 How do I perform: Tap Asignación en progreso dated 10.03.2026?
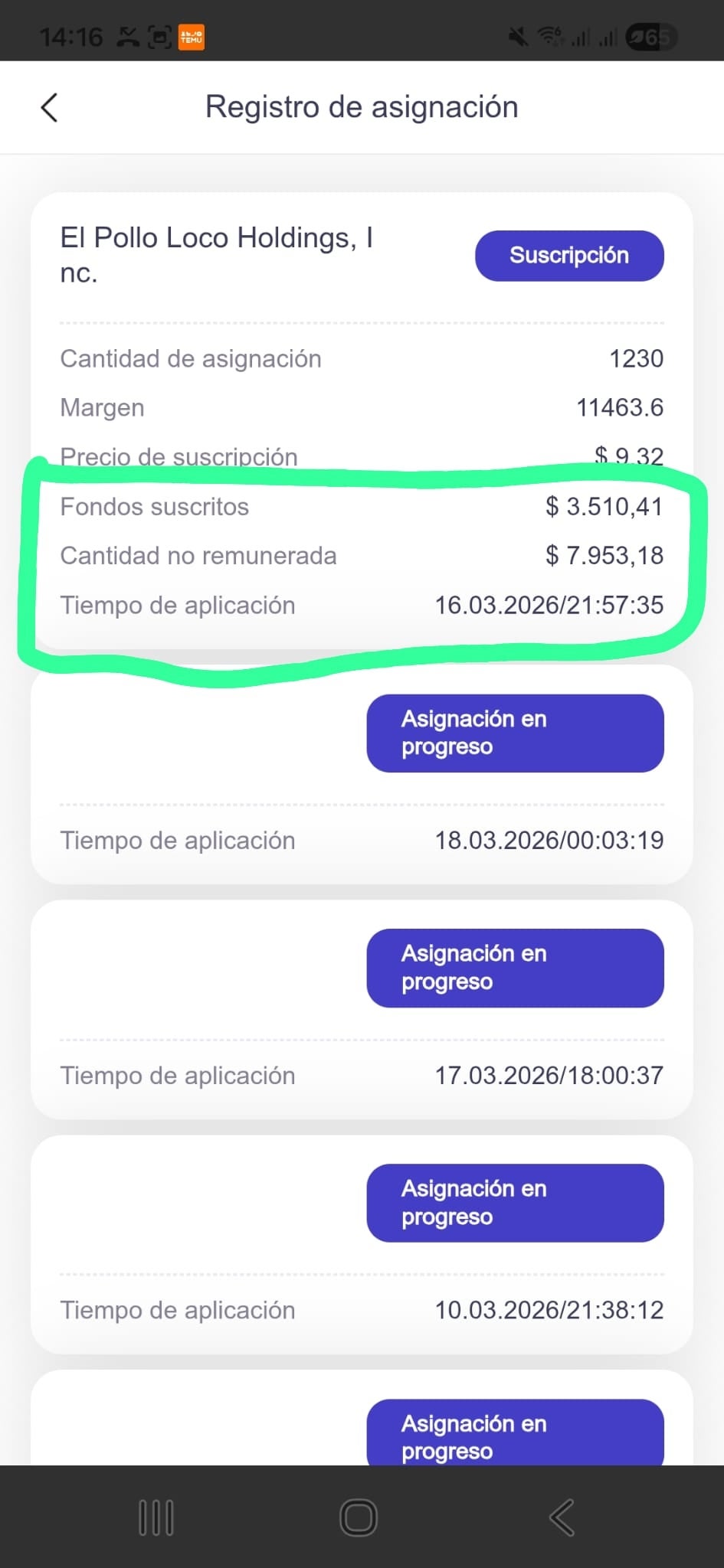click(515, 1203)
